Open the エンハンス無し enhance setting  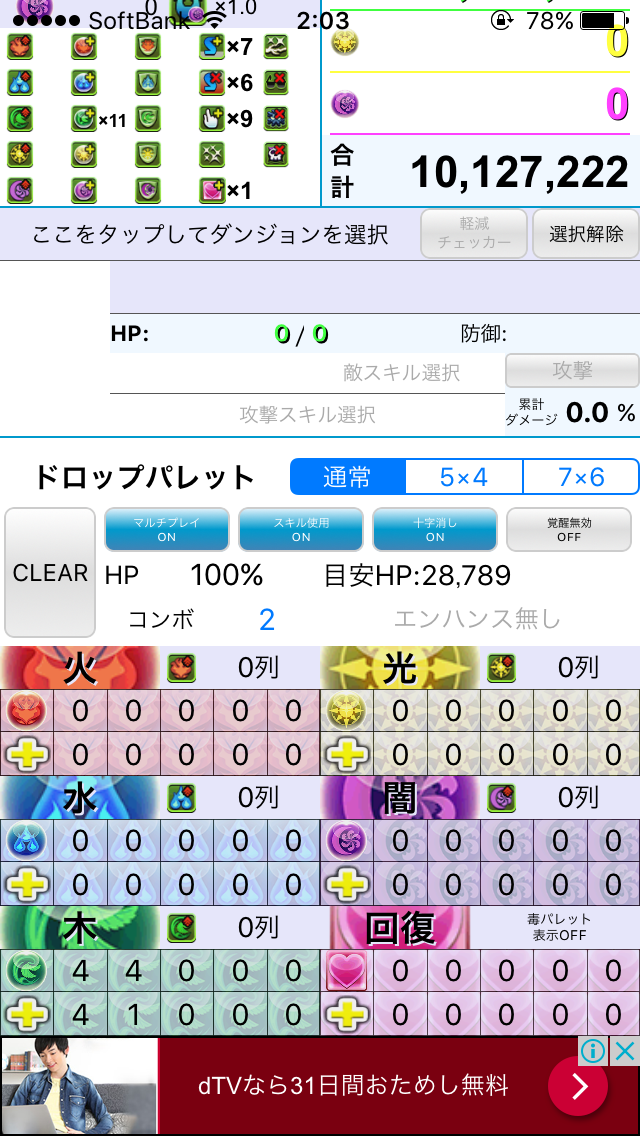pos(478,619)
